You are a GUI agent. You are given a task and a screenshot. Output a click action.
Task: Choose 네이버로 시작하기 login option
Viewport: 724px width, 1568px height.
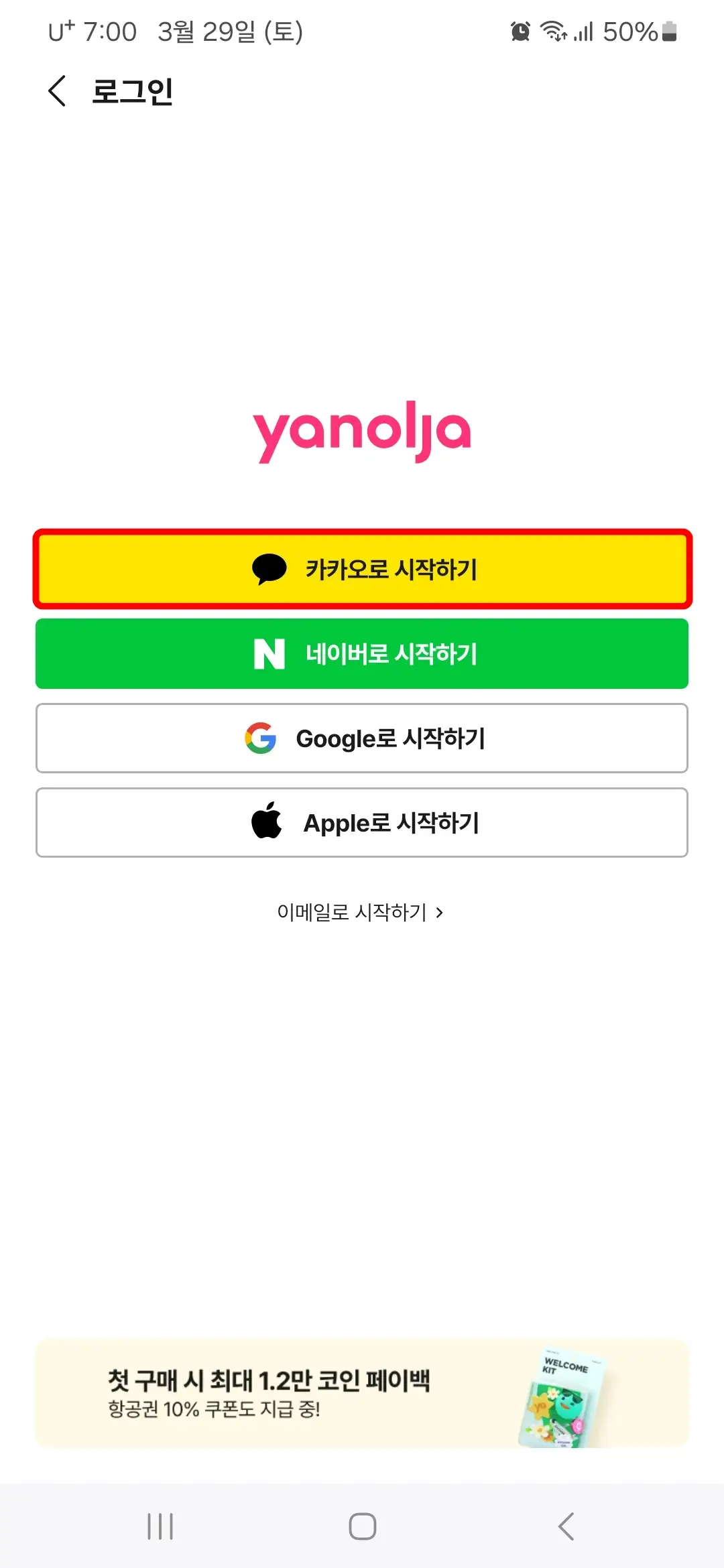coord(362,654)
